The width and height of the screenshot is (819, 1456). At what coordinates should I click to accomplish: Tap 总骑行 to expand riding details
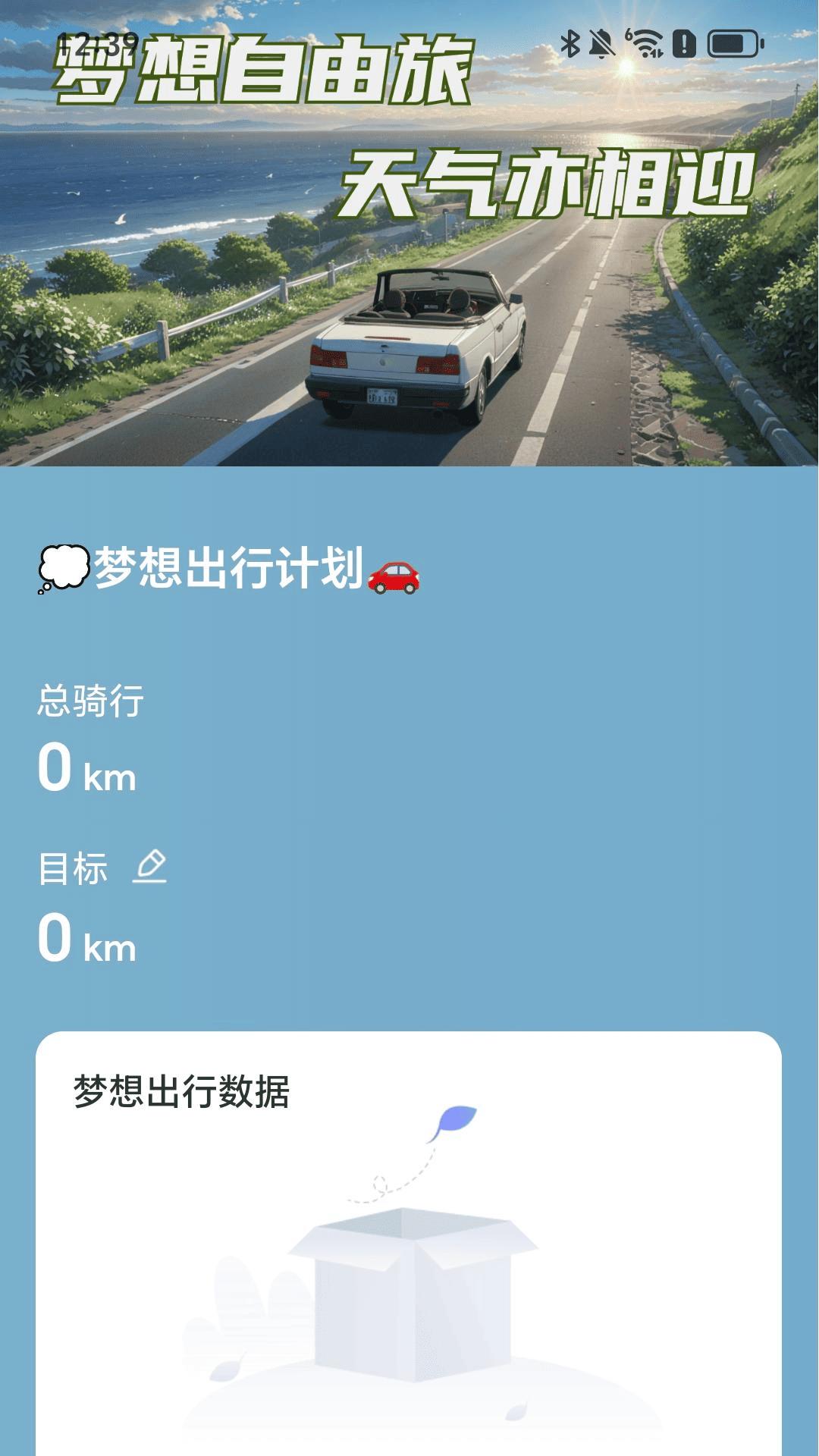(90, 705)
